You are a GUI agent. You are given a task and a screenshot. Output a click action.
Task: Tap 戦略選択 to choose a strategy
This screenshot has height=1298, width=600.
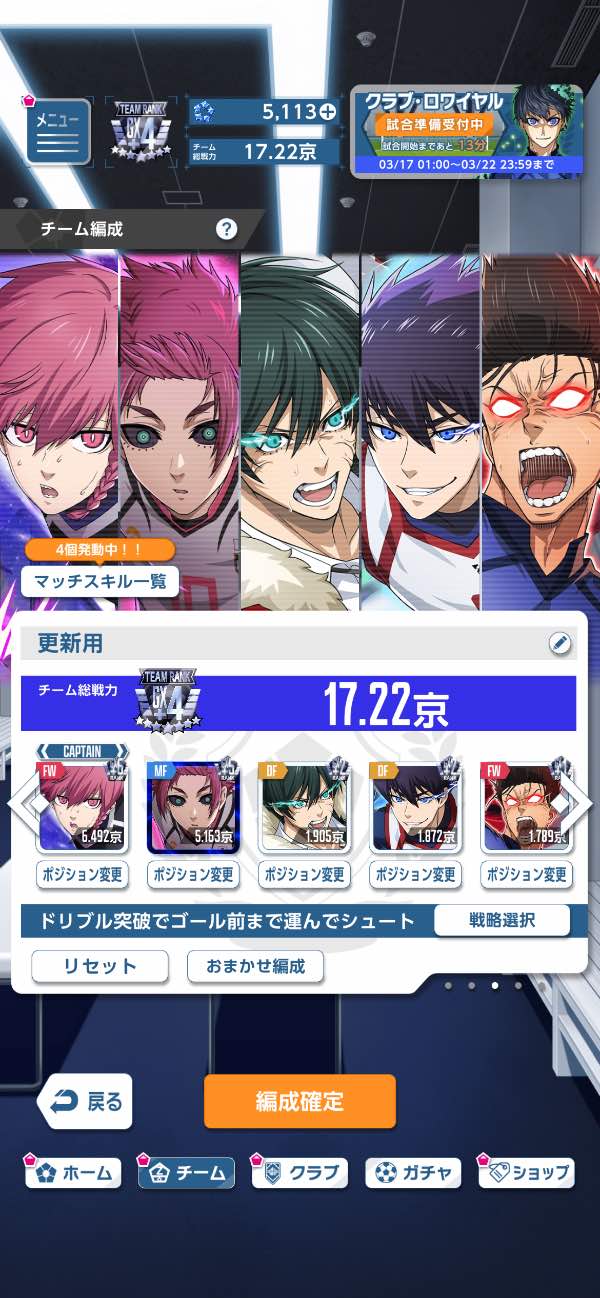coord(502,920)
